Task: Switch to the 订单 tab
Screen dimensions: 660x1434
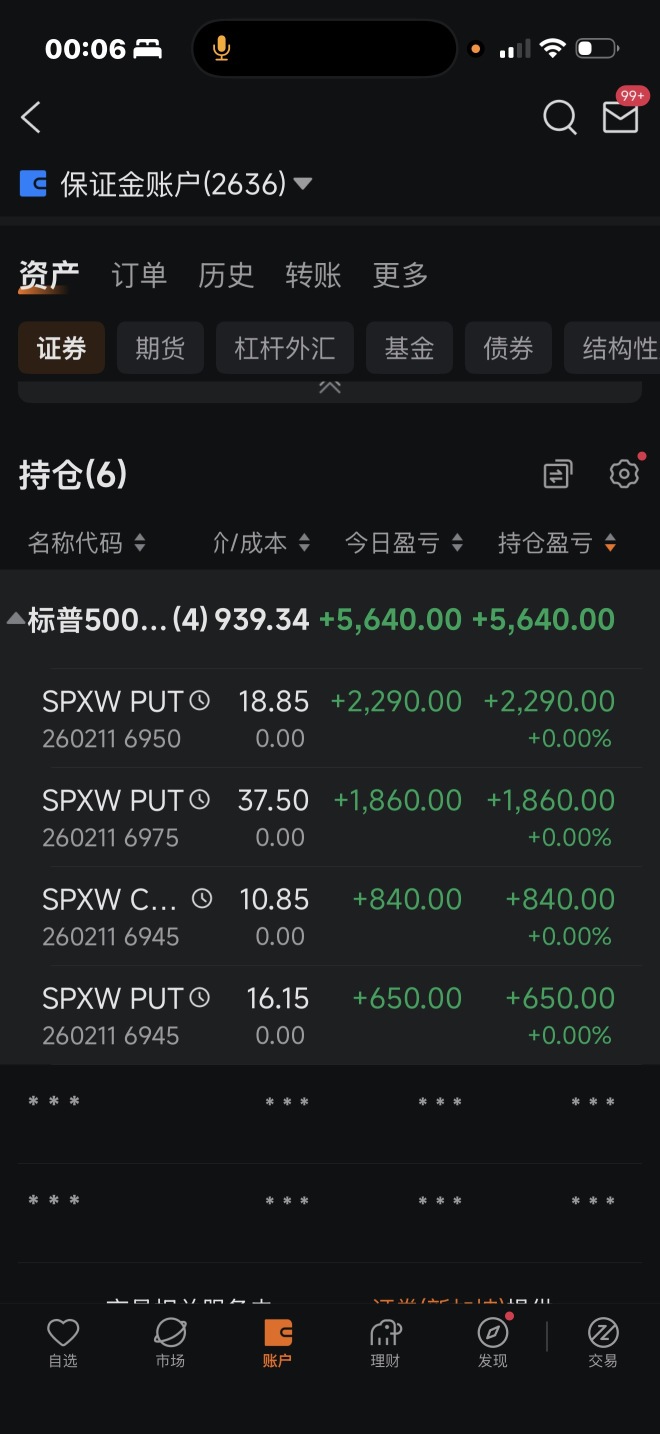Action: click(x=139, y=275)
